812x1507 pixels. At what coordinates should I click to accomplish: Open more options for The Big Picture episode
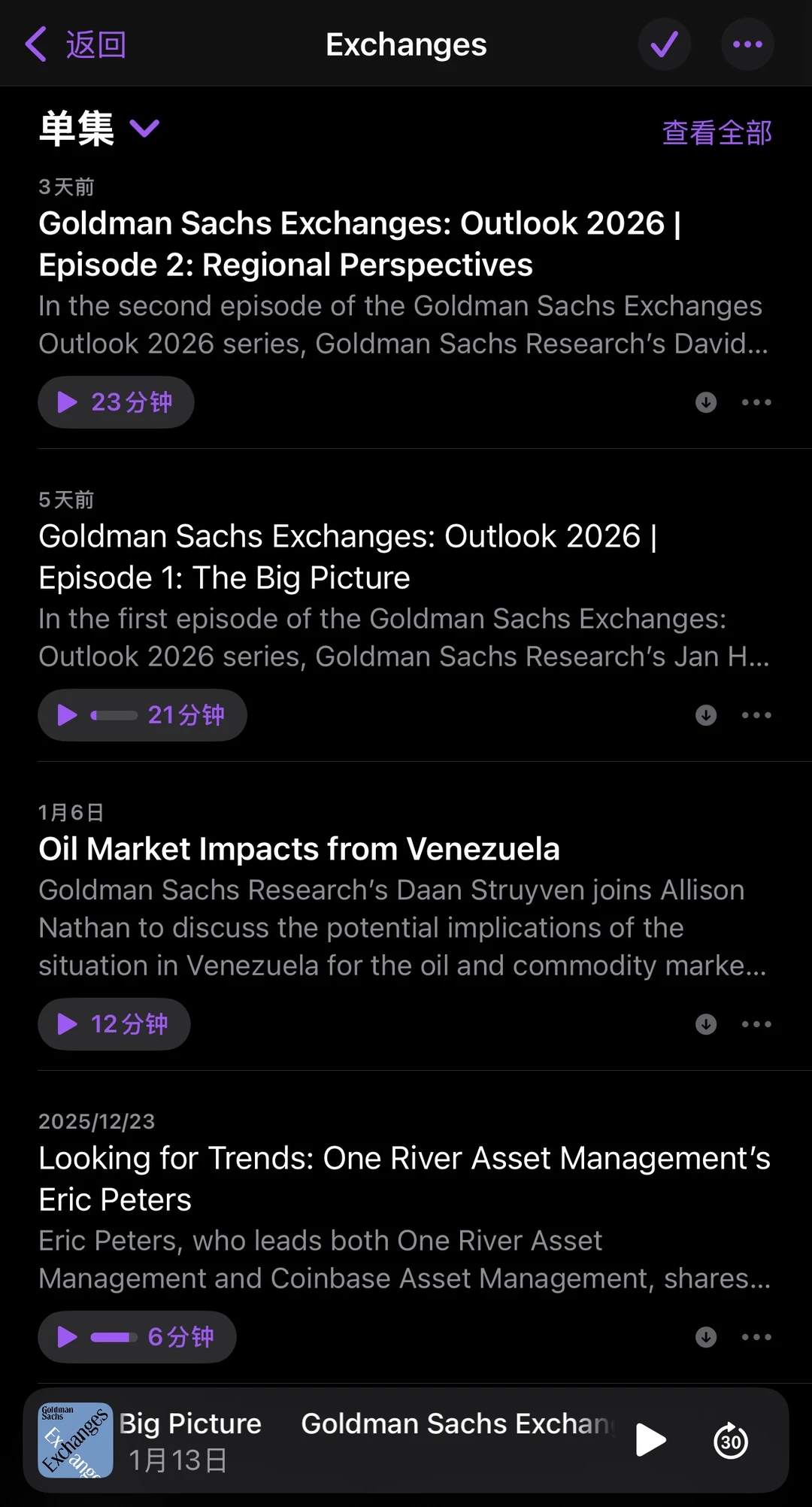pyautogui.click(x=756, y=715)
